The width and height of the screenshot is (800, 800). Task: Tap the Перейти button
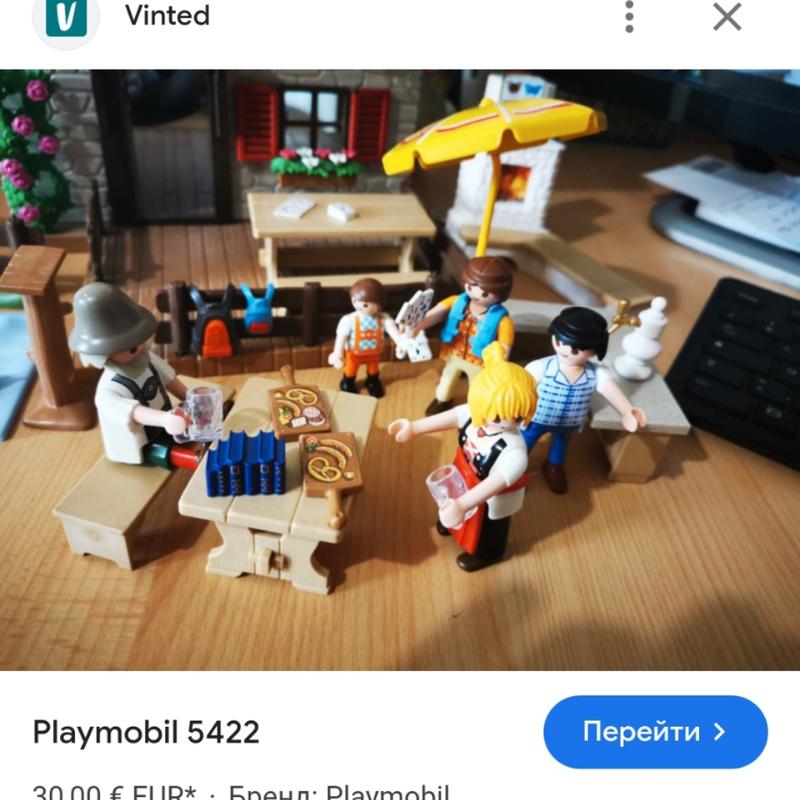point(655,732)
